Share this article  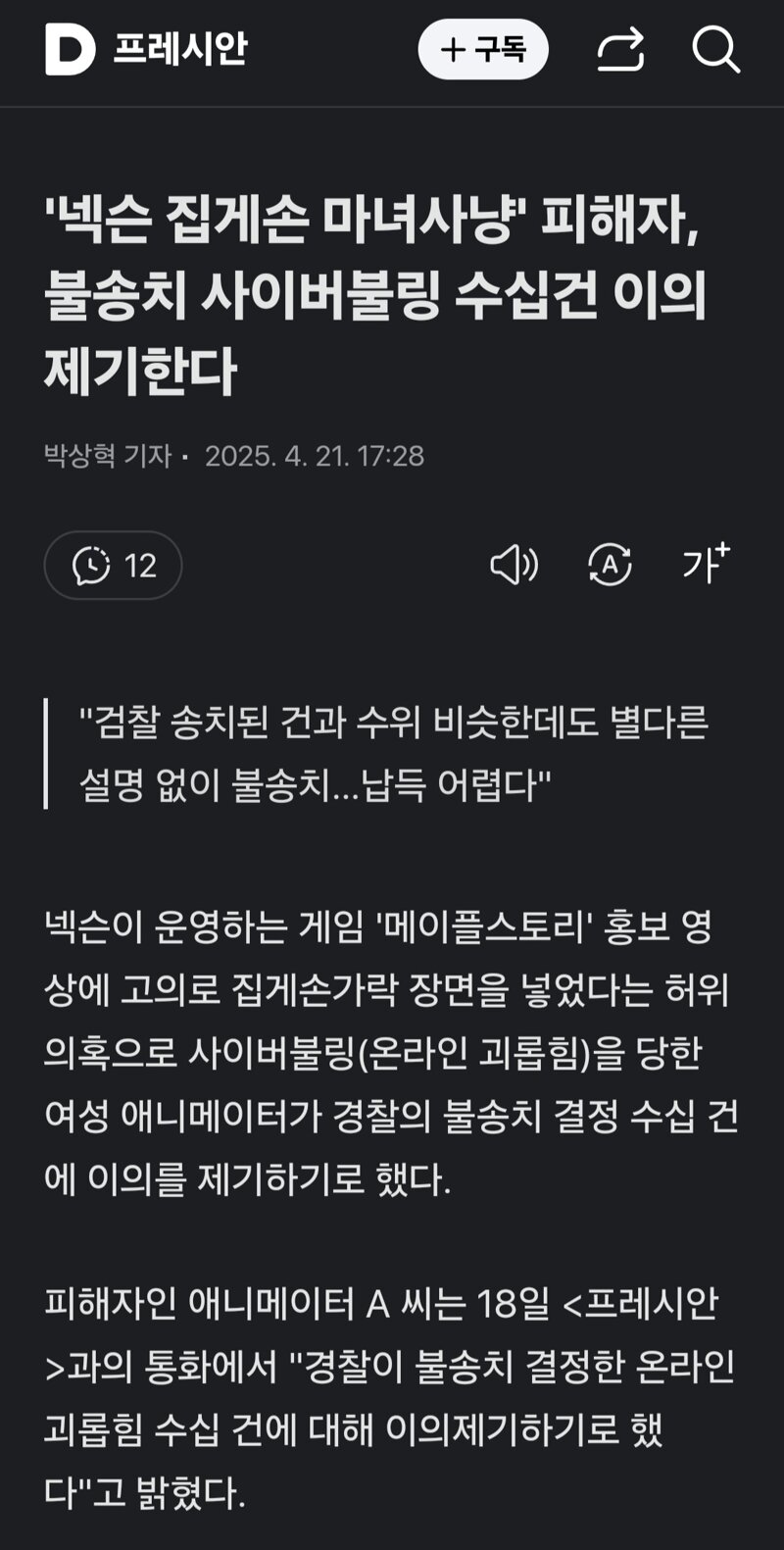pos(621,49)
